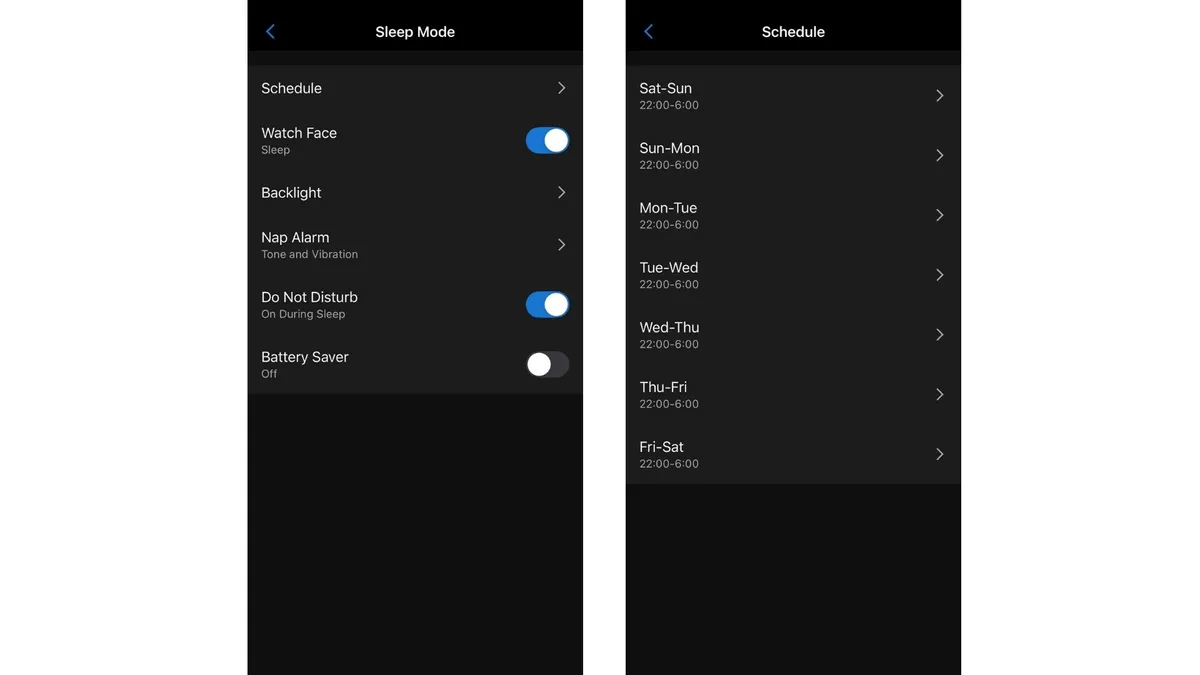Open the Sat-Sun schedule entry
1200x675 pixels.
click(x=792, y=96)
